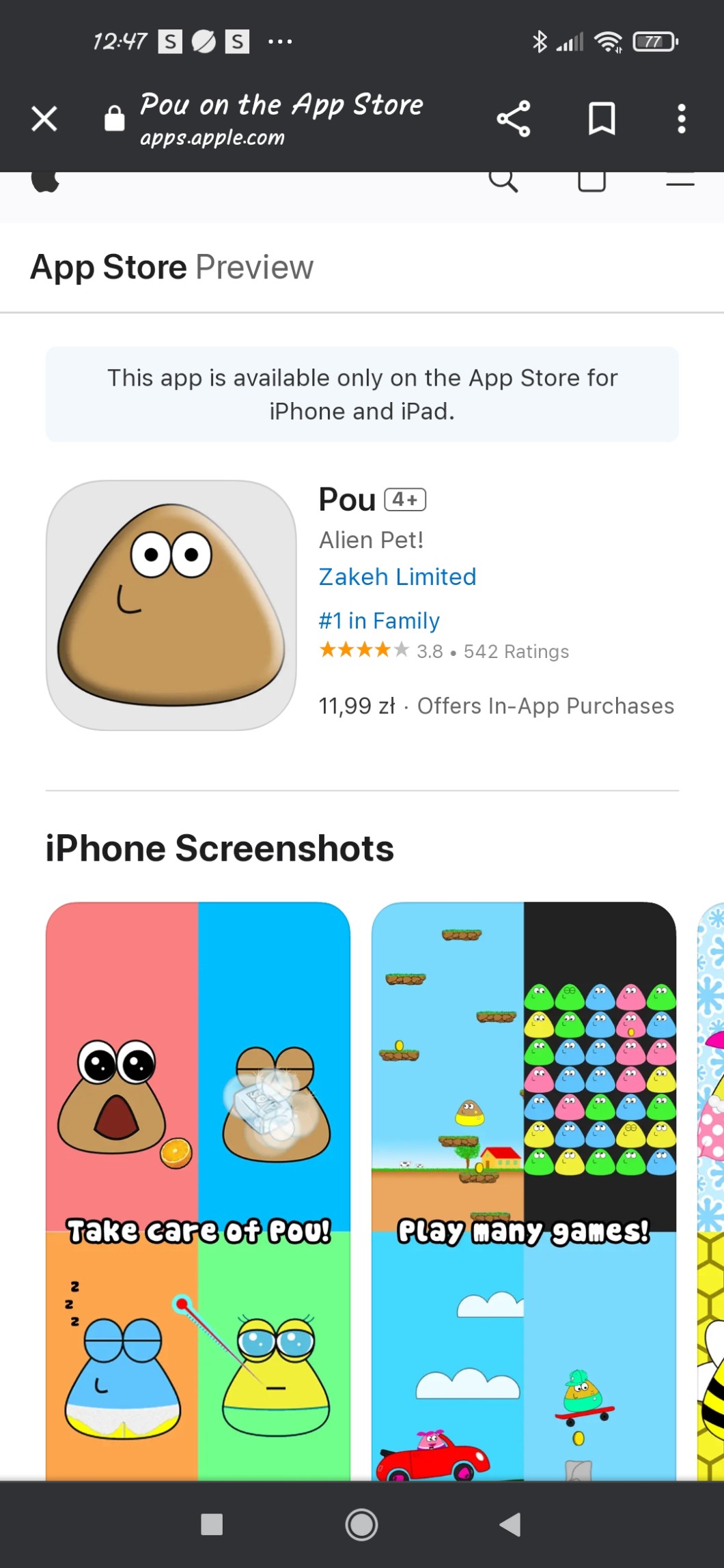Go back using system back button
Viewport: 724px width, 1568px height.
(x=510, y=1524)
